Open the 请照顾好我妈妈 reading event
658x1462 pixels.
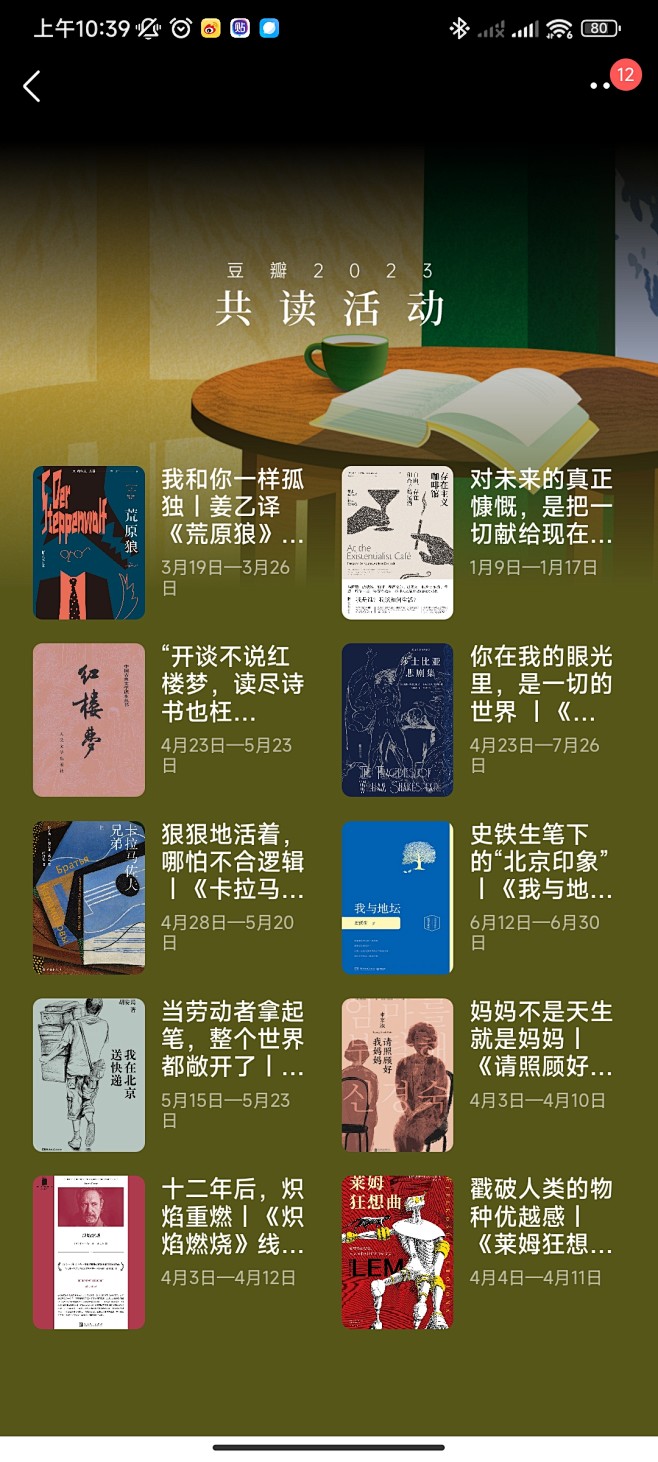coord(478,1075)
